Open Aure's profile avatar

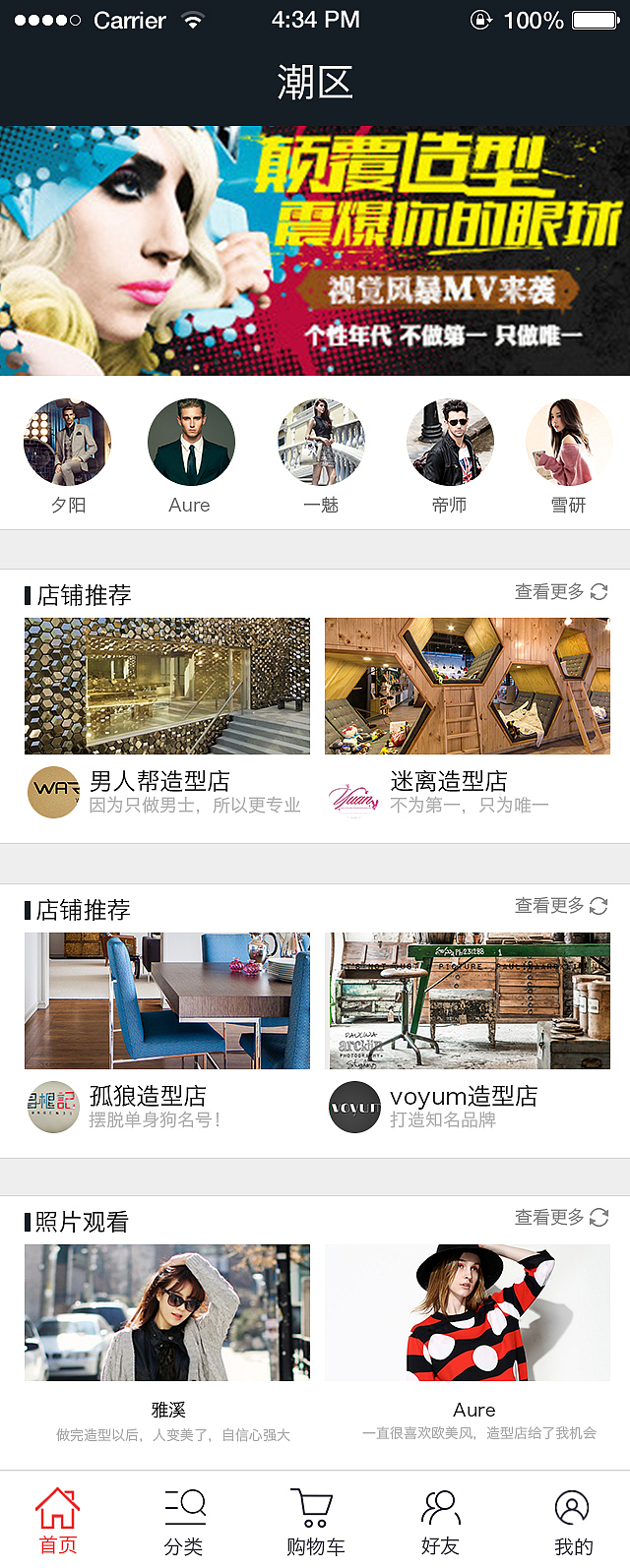tap(191, 443)
